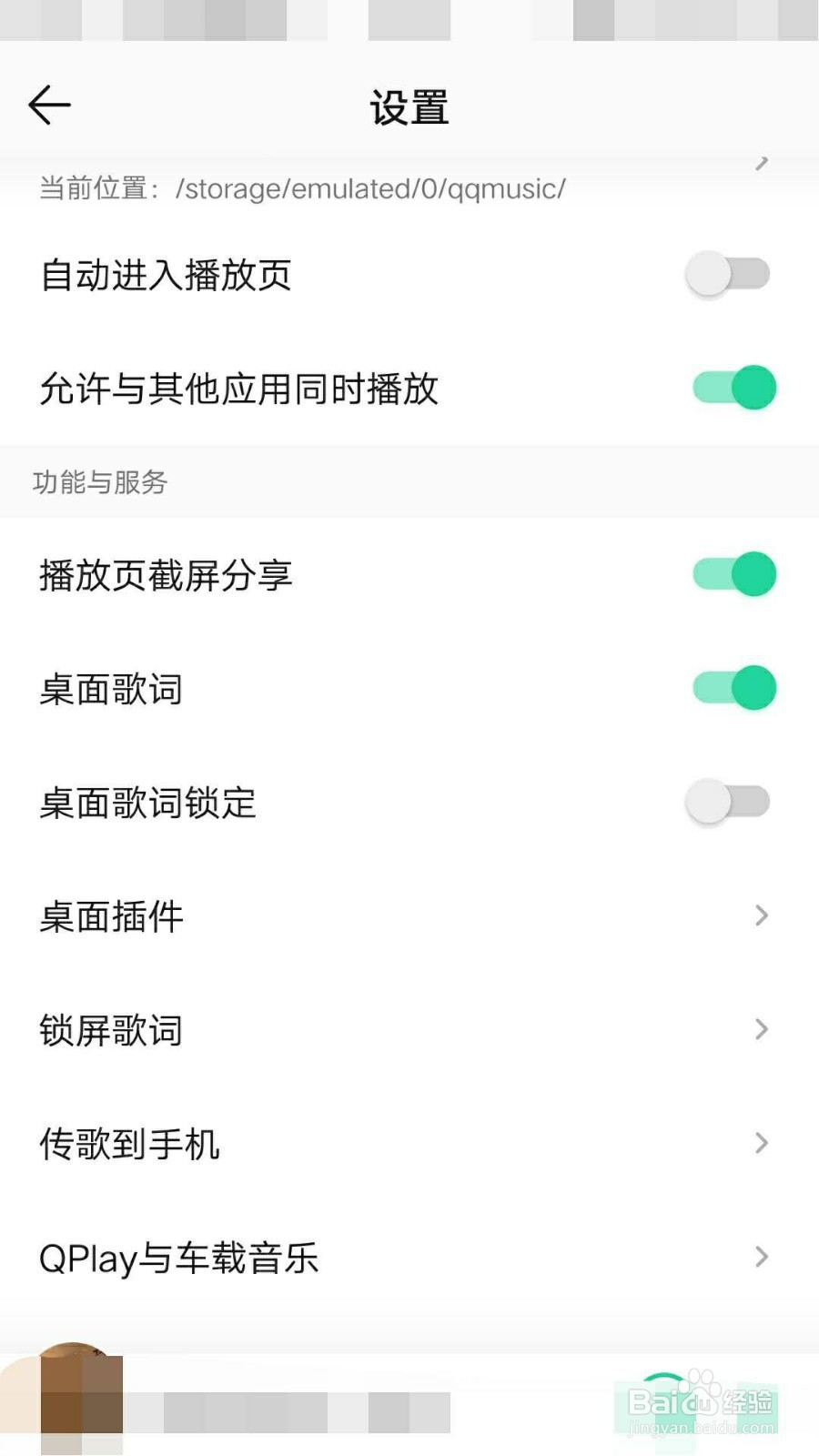The image size is (819, 1456).
Task: Switch off 桌面歌词
Action: (x=734, y=688)
